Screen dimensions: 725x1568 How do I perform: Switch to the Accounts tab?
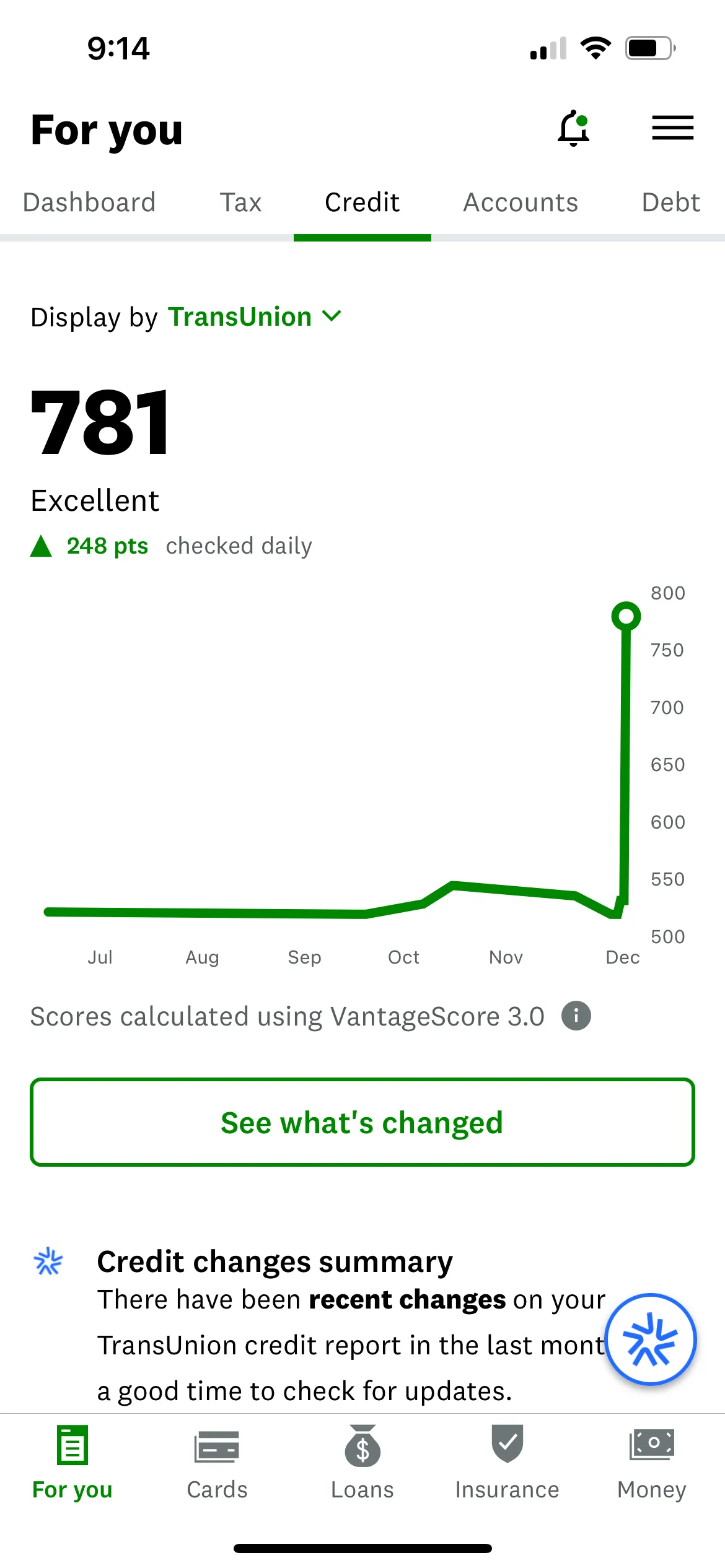point(521,203)
